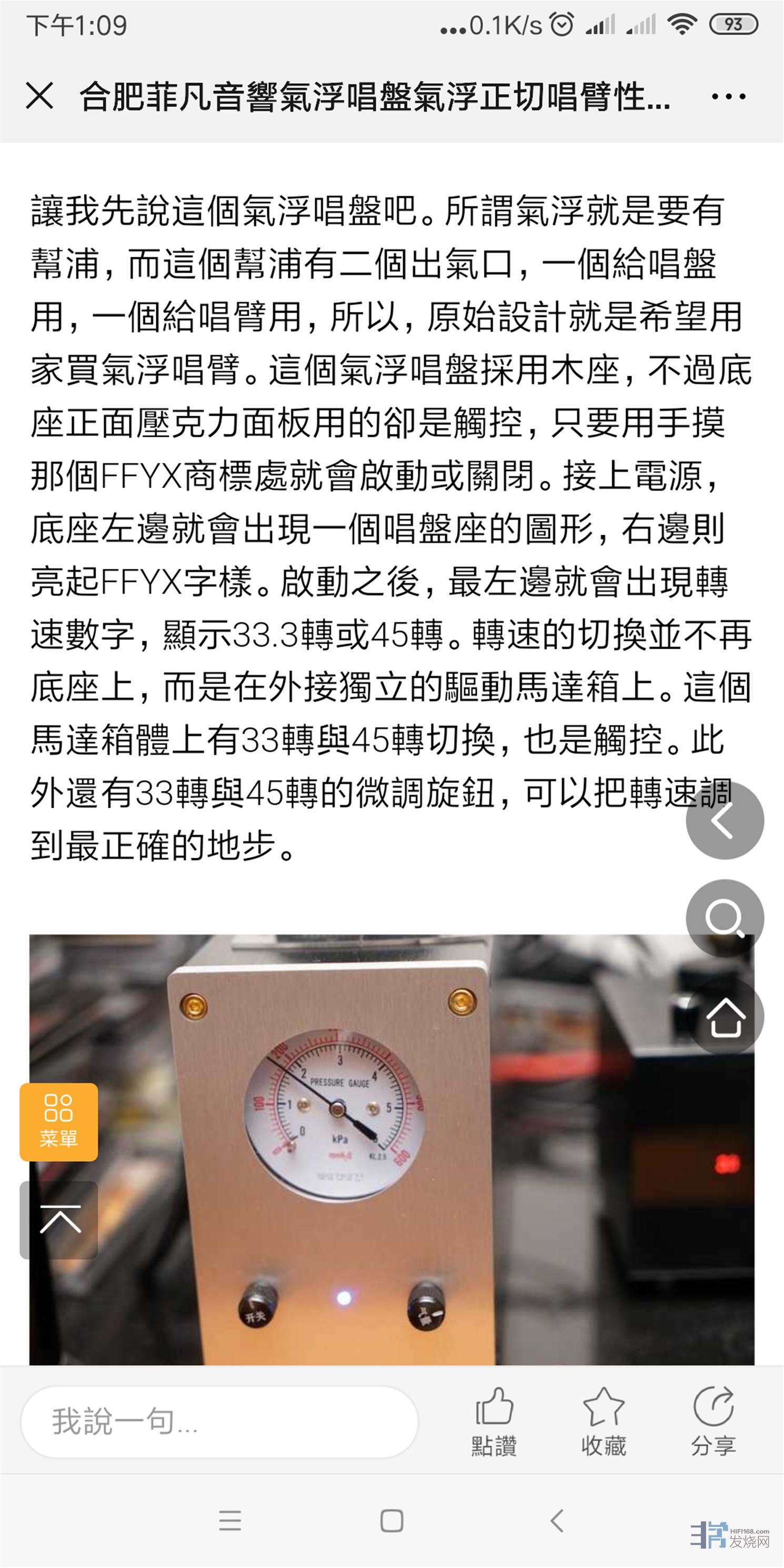Focus the 我說一句 comment field

pos(219,1422)
